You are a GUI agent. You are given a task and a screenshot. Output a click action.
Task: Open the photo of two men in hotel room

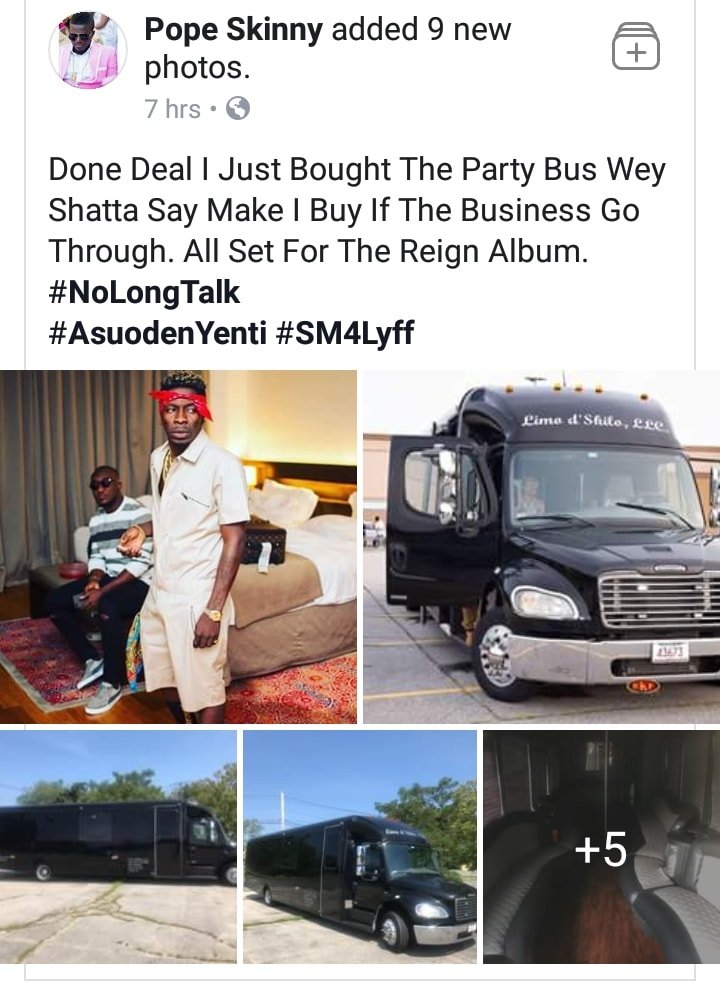tap(178, 546)
